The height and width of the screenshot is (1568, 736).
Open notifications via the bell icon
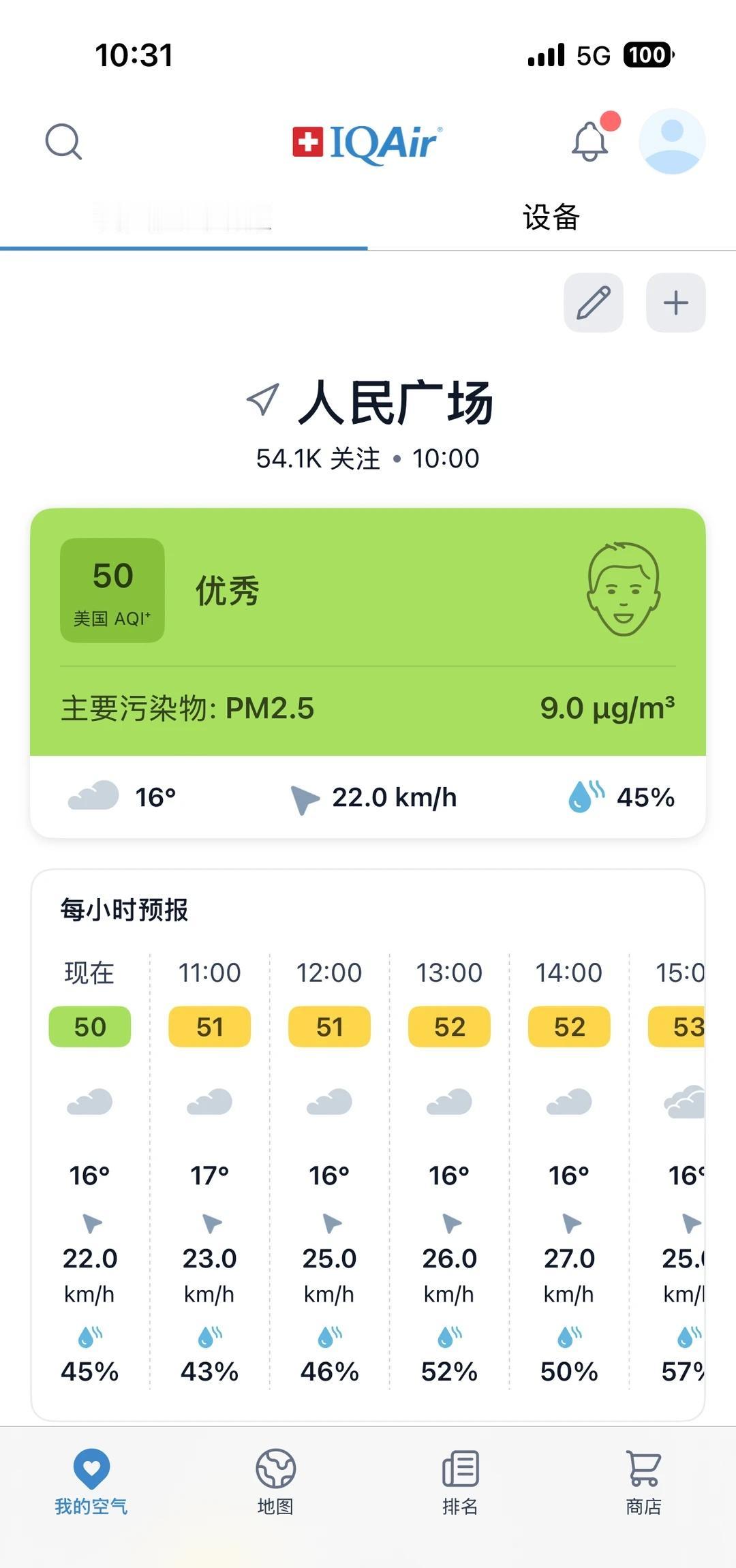(590, 141)
